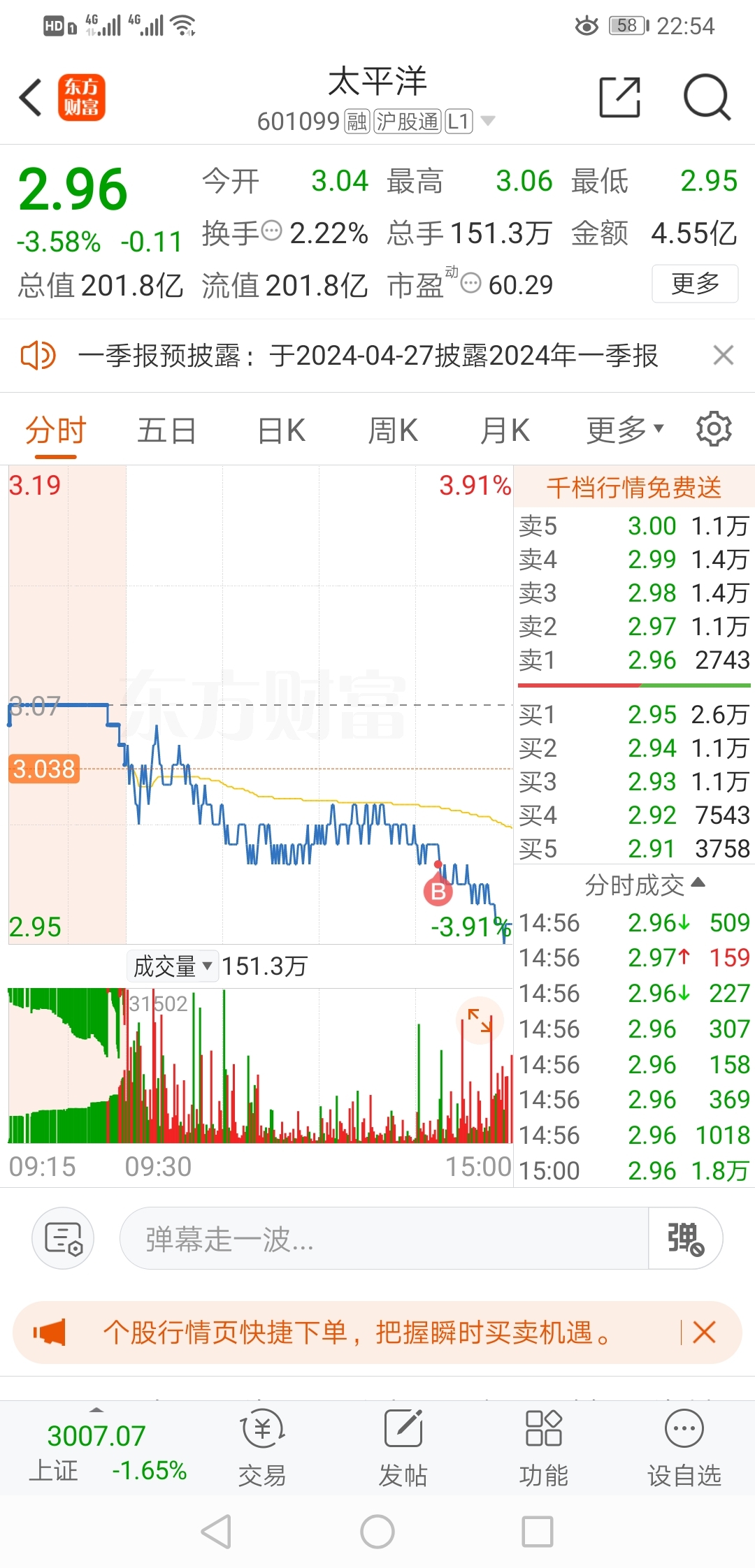Expand chart to full screen
The width and height of the screenshot is (755, 1568).
(x=480, y=1020)
